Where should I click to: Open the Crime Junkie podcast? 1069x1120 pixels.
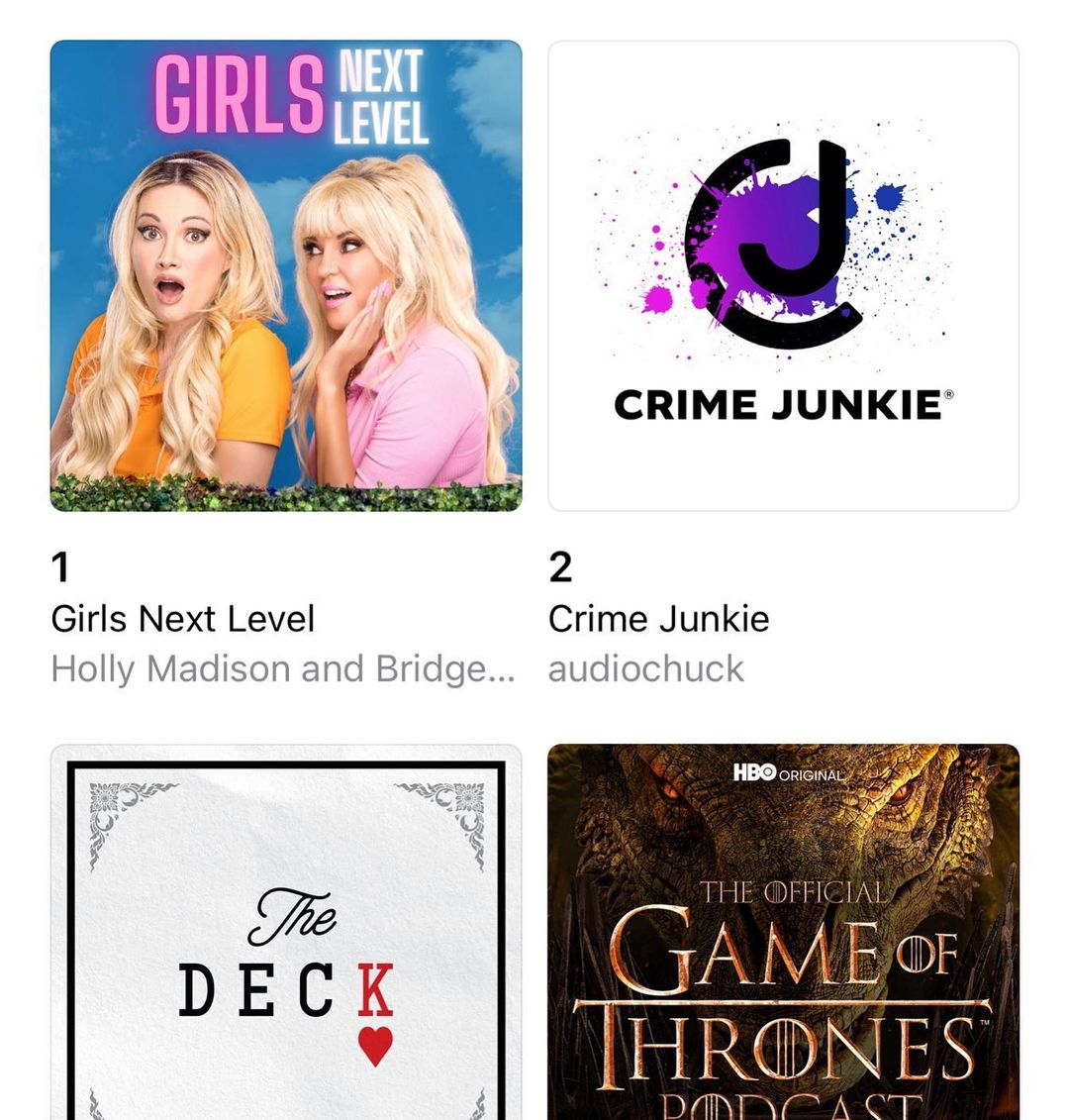tap(783, 275)
